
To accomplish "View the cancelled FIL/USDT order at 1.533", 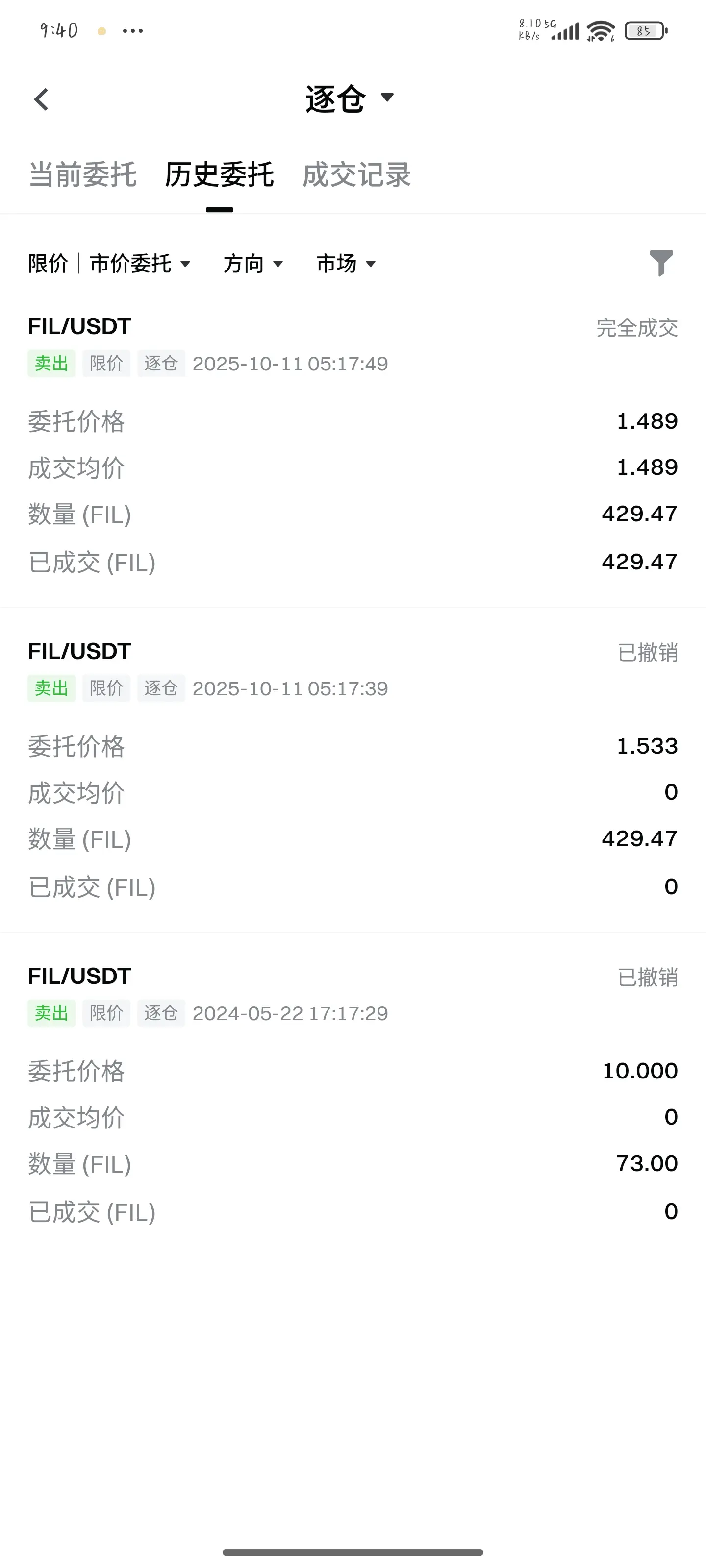I will [353, 769].
